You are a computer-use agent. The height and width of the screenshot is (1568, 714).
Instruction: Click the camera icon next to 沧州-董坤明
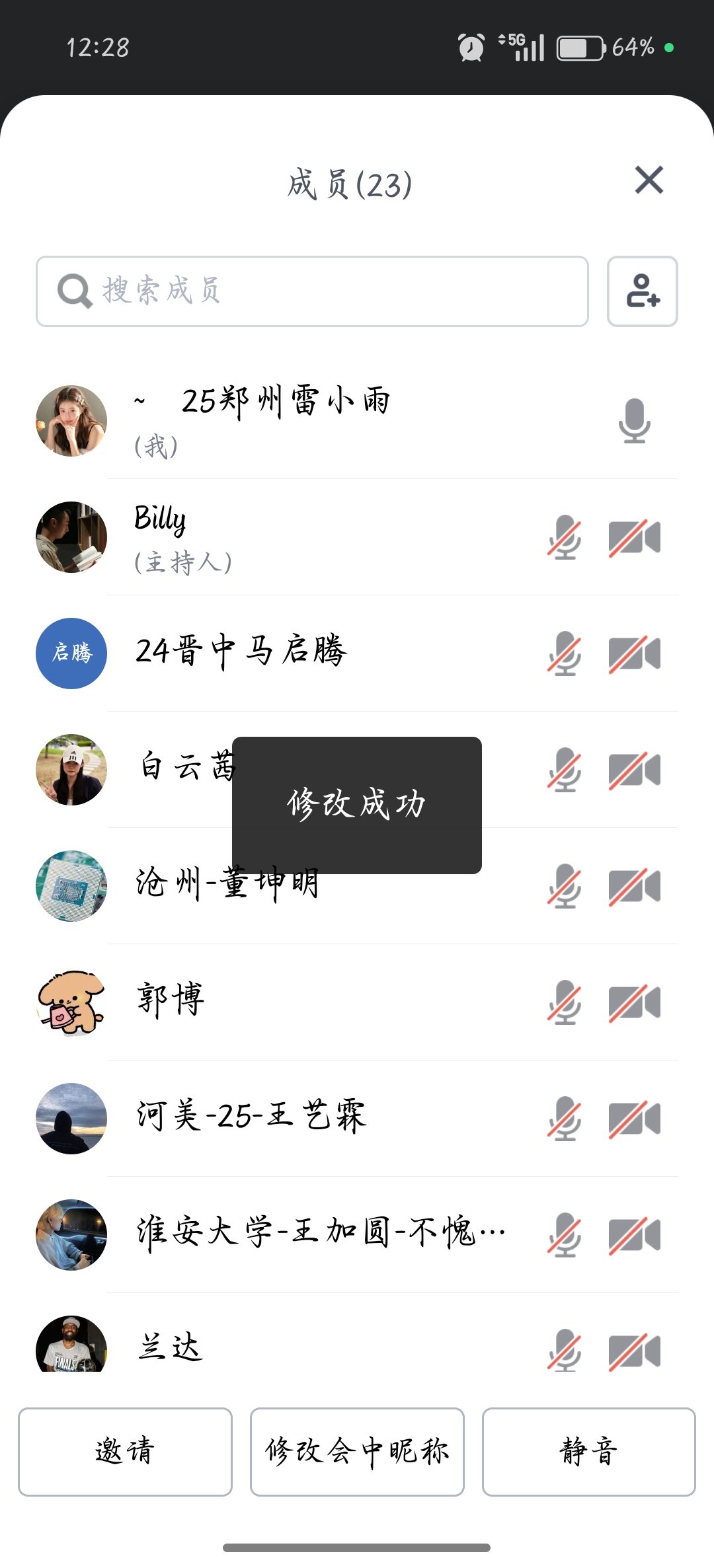pyautogui.click(x=633, y=885)
